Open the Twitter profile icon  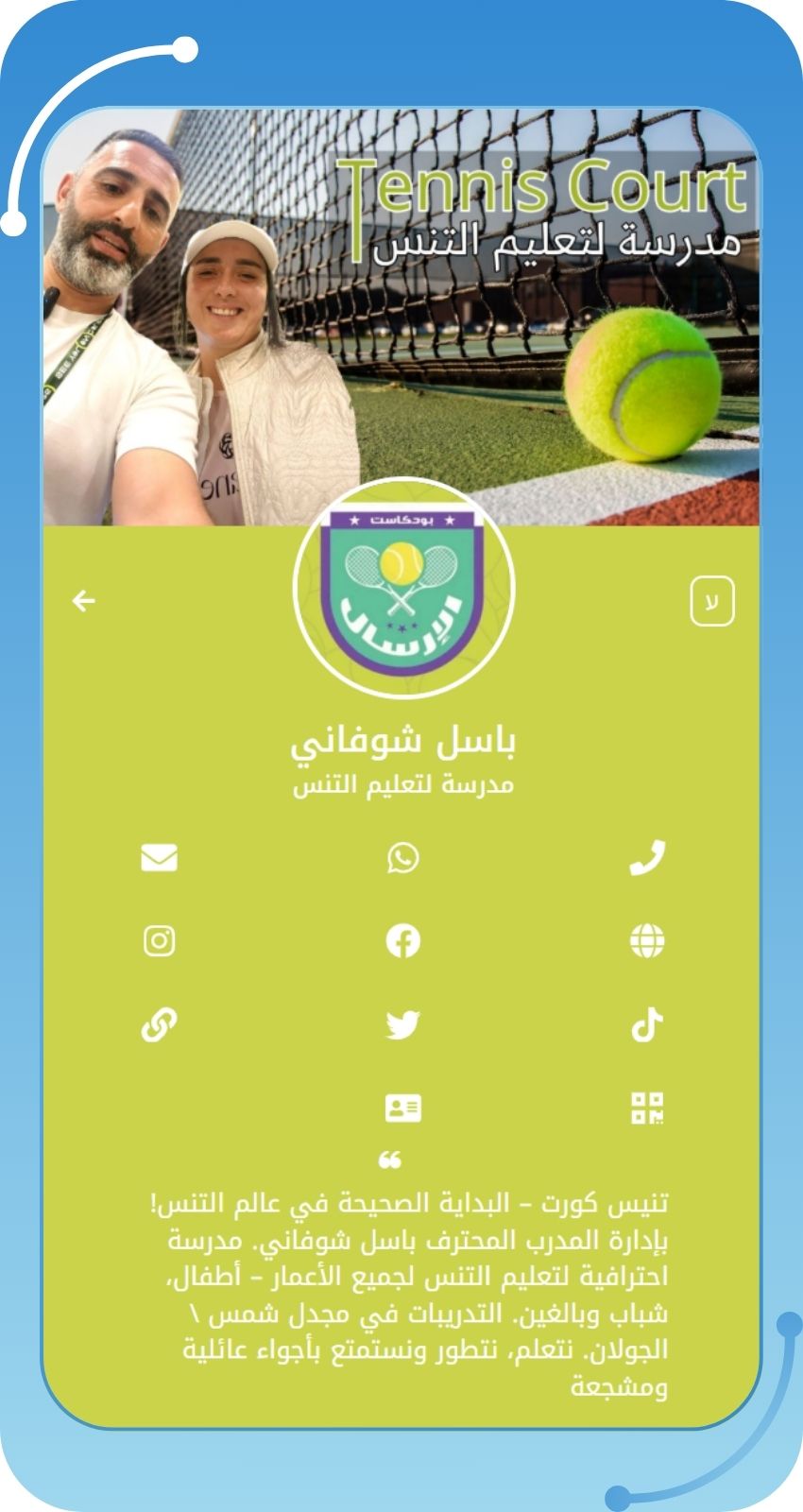coord(404,1024)
